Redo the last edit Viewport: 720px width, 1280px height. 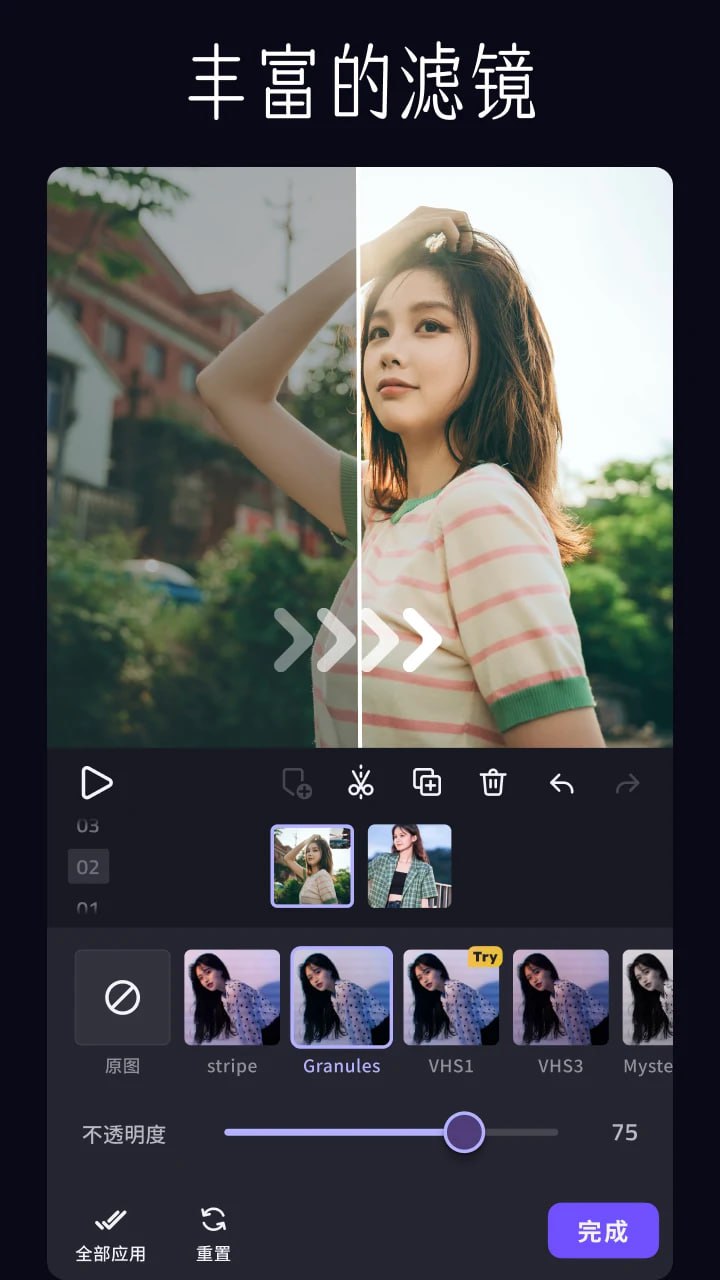[x=629, y=784]
